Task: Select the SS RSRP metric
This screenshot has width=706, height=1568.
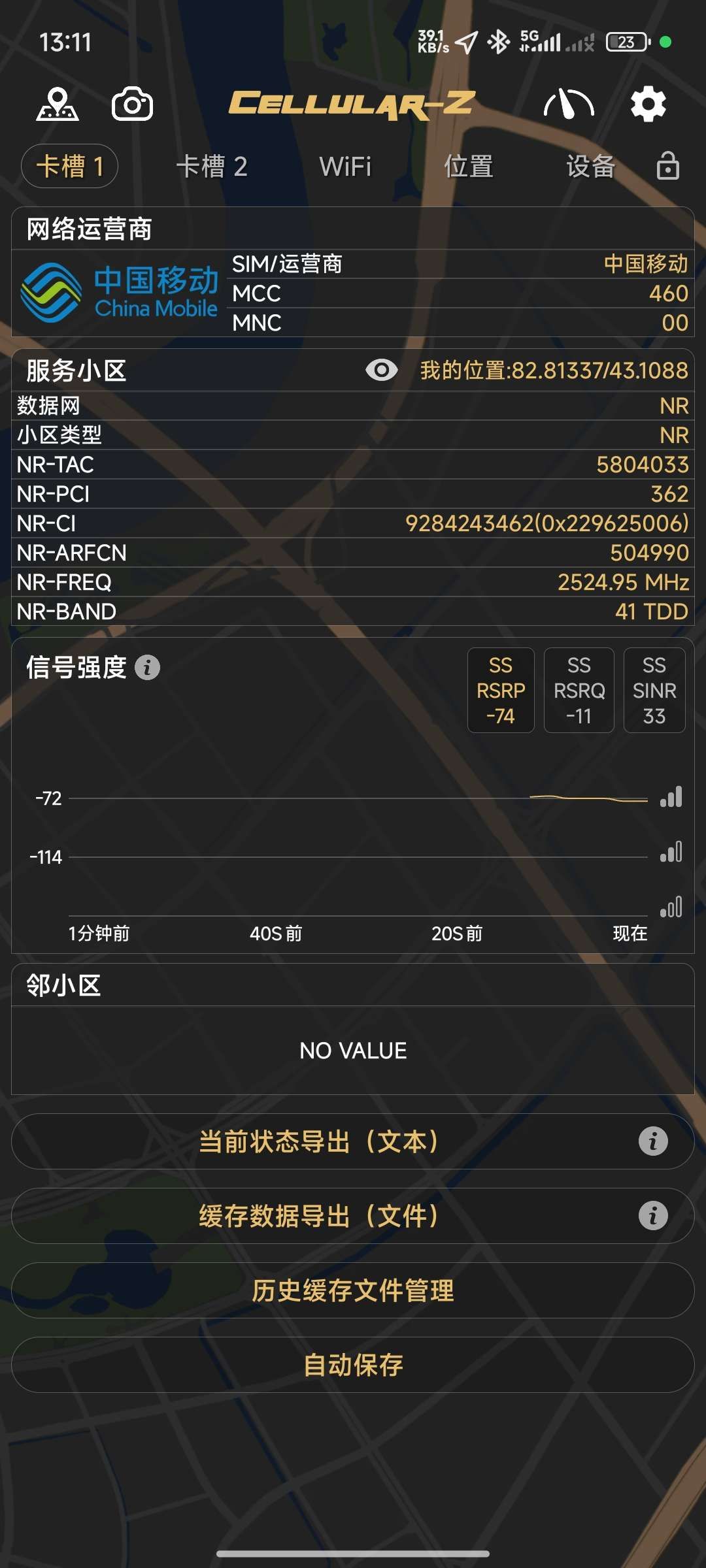Action: (501, 691)
